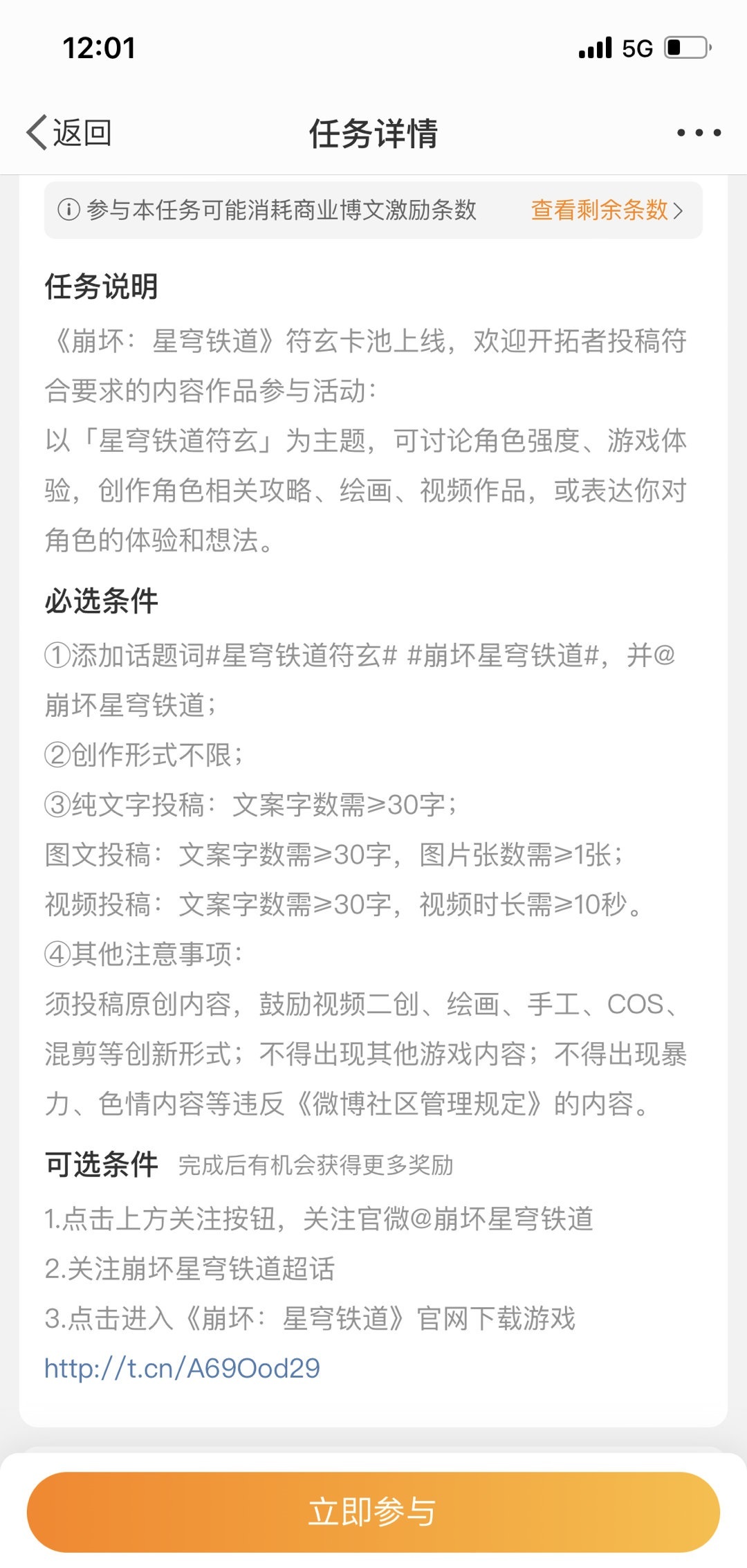Go back using the 返回 button
747x1568 pixels.
click(x=69, y=132)
